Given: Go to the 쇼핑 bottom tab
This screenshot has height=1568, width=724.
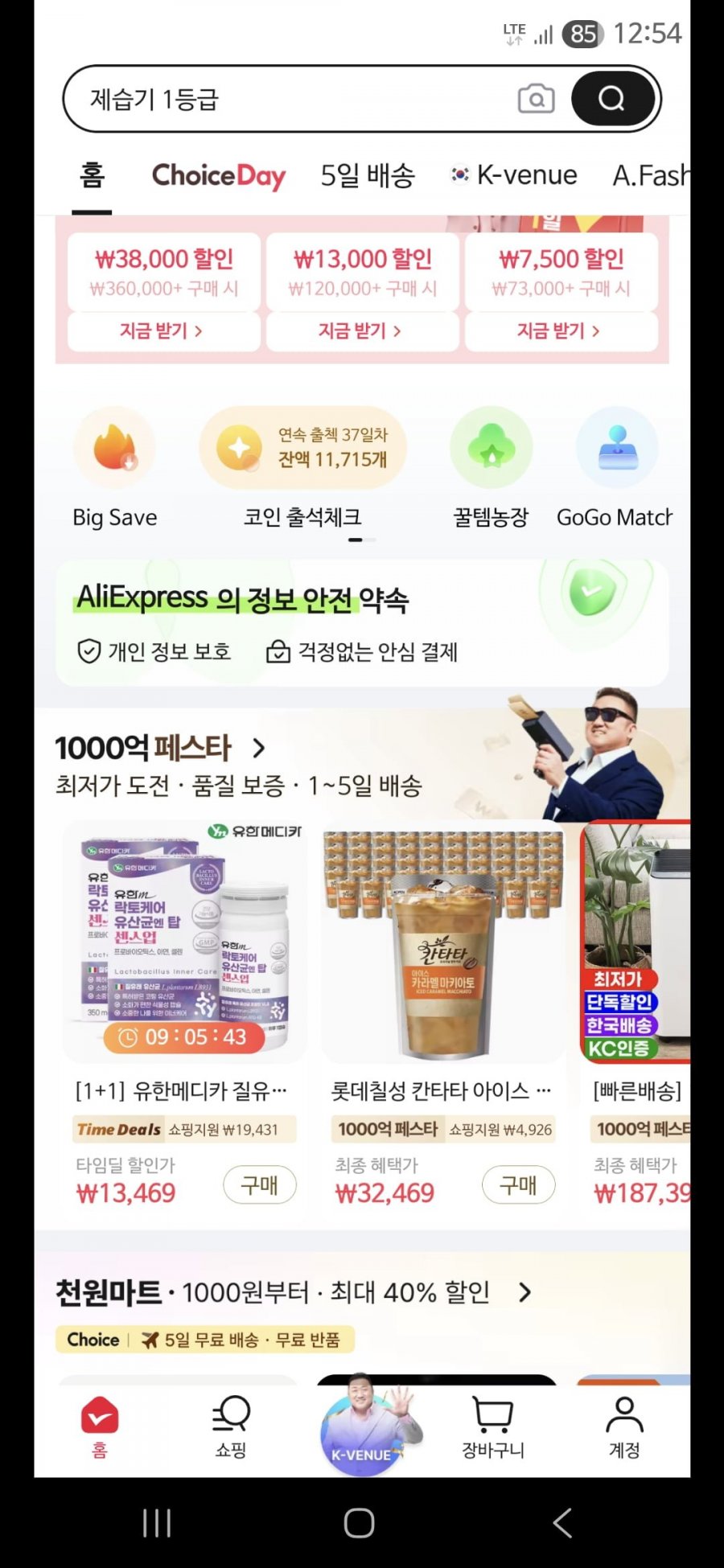Looking at the screenshot, I should (x=231, y=1426).
